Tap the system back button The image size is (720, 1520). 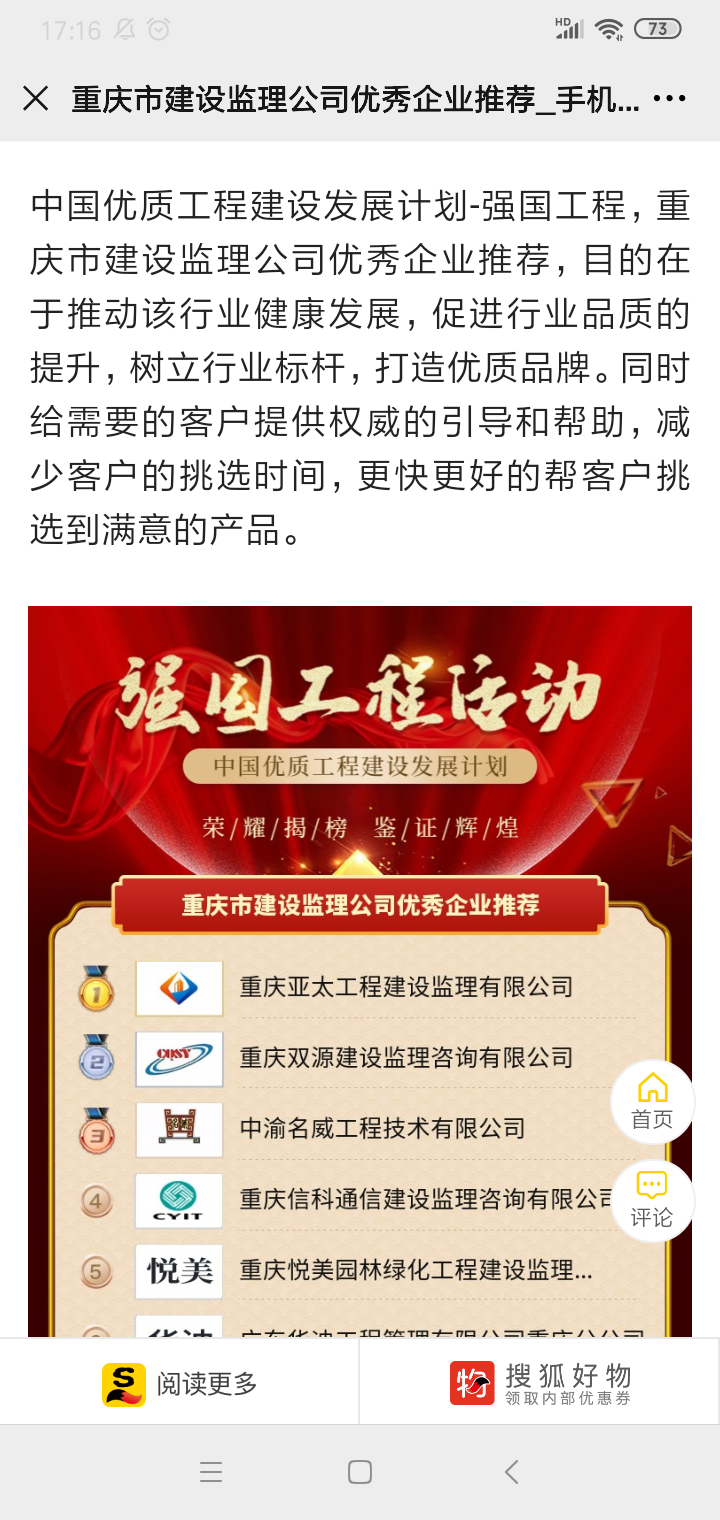click(x=511, y=1471)
